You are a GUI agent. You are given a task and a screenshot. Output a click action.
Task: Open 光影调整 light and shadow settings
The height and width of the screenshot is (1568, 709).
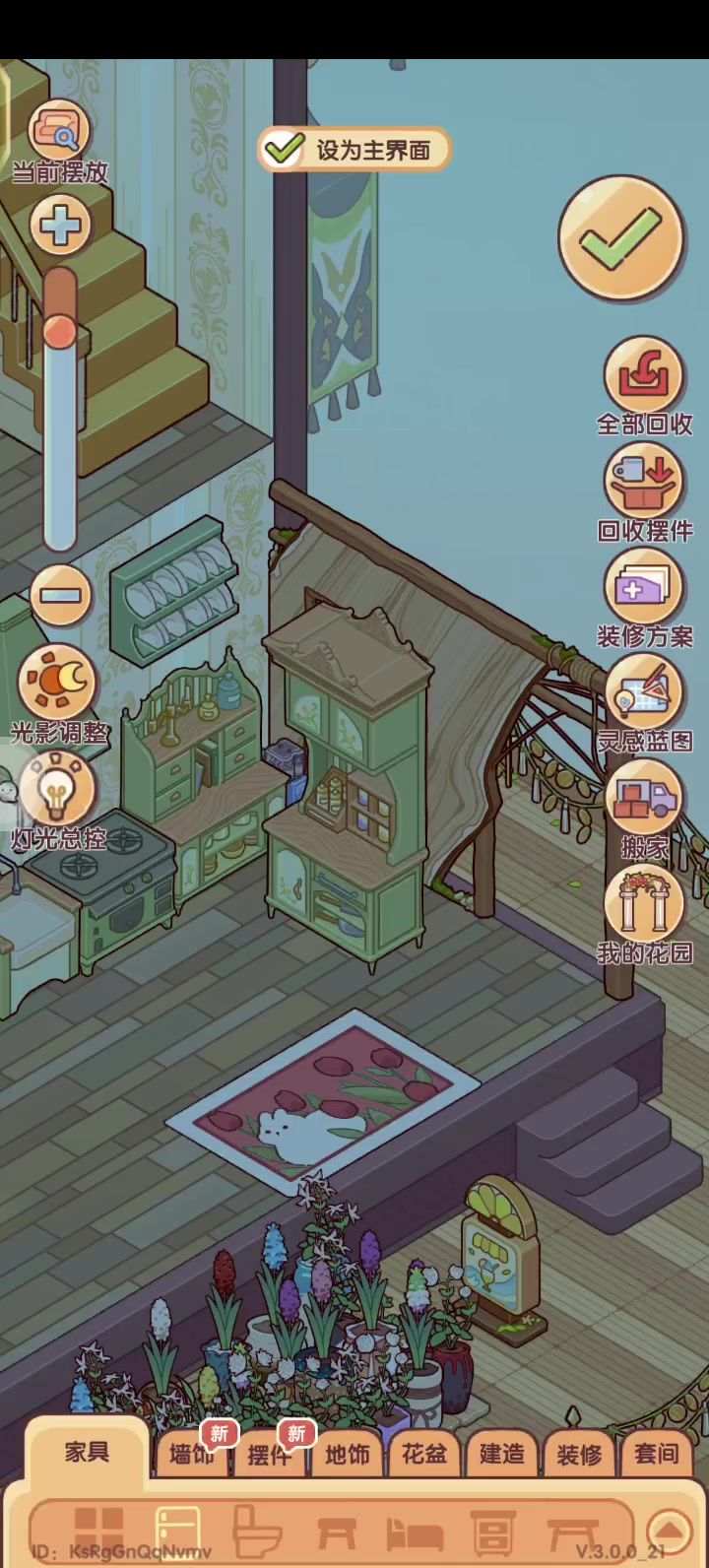pyautogui.click(x=57, y=683)
